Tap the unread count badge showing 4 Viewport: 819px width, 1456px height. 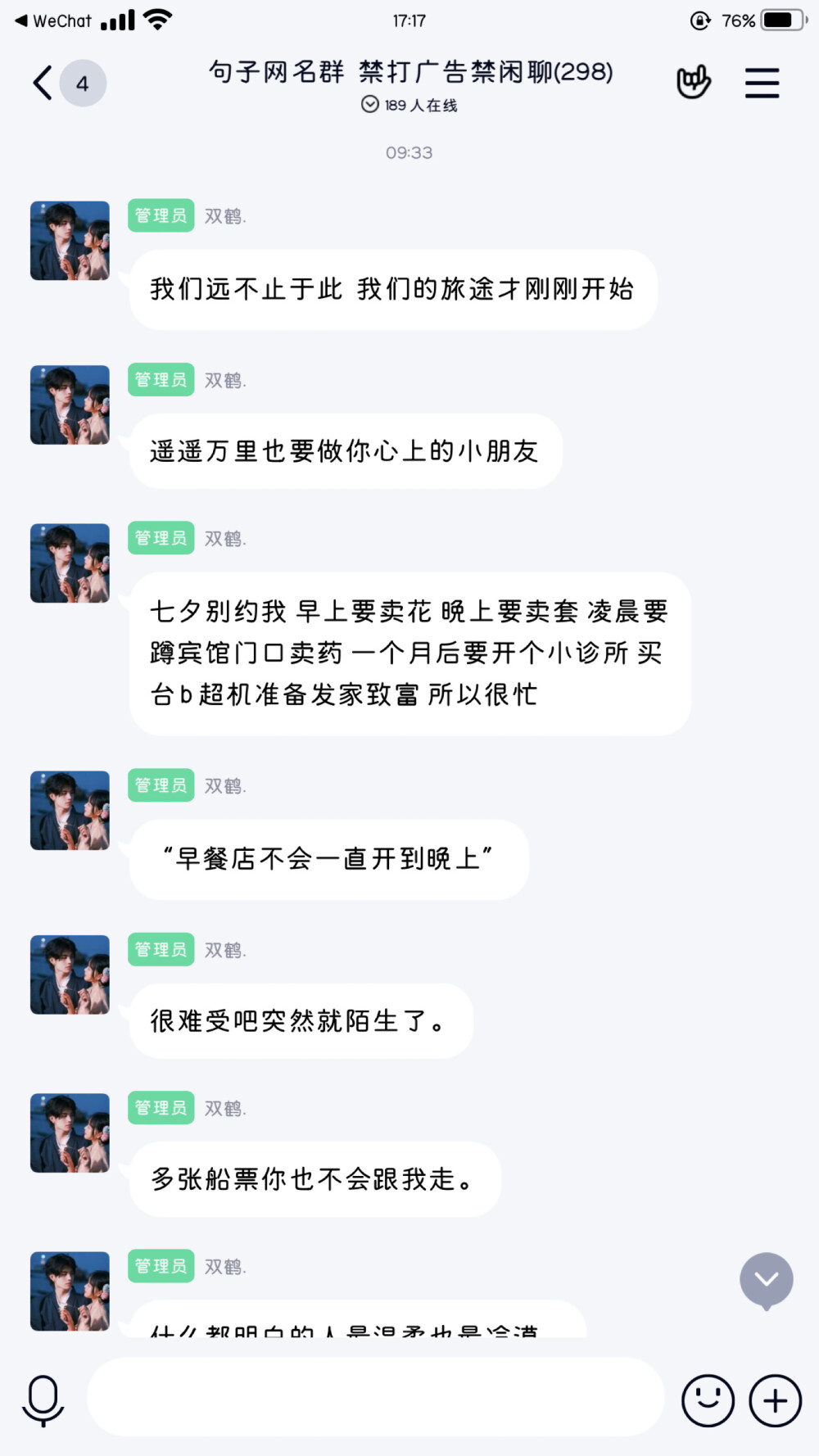pos(80,83)
